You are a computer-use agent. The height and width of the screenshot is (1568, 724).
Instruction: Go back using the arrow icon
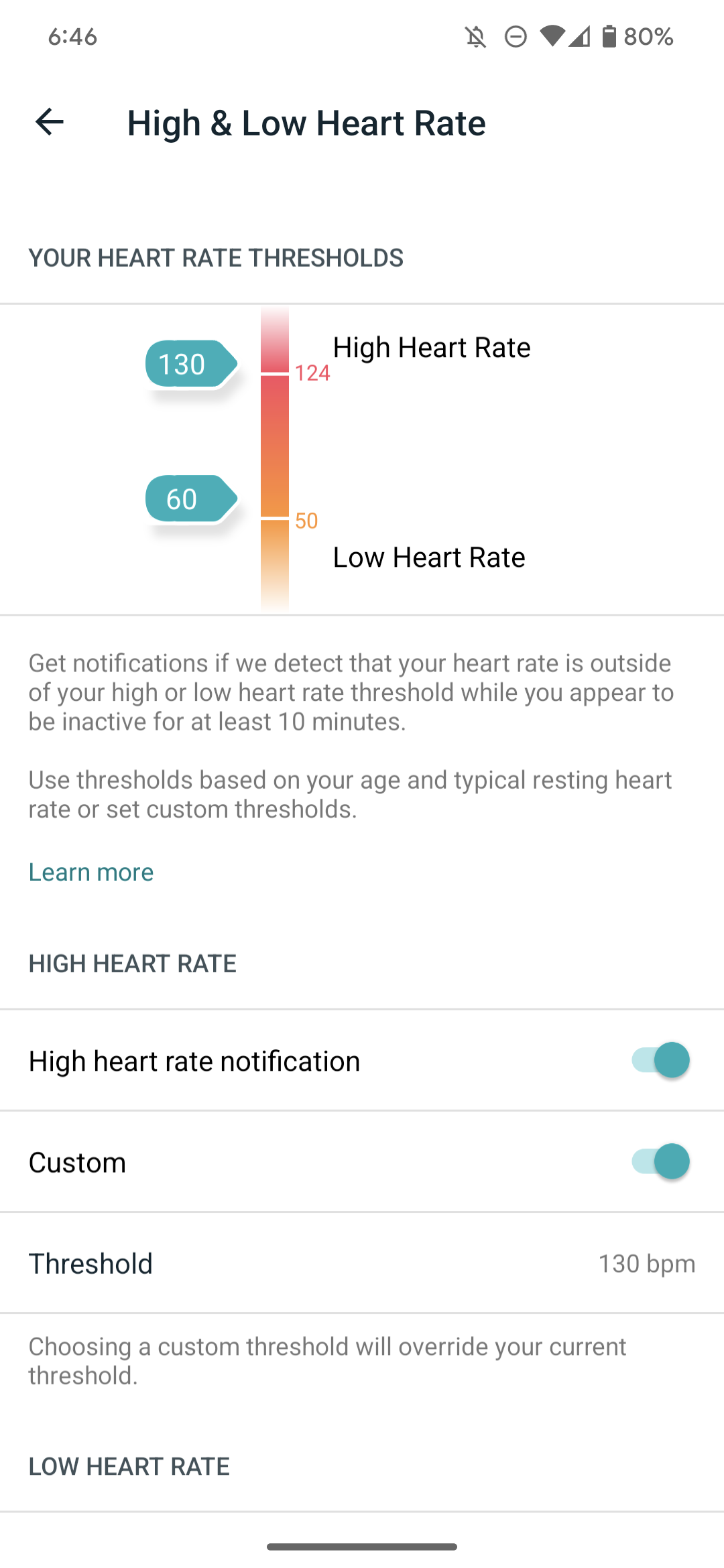click(50, 123)
